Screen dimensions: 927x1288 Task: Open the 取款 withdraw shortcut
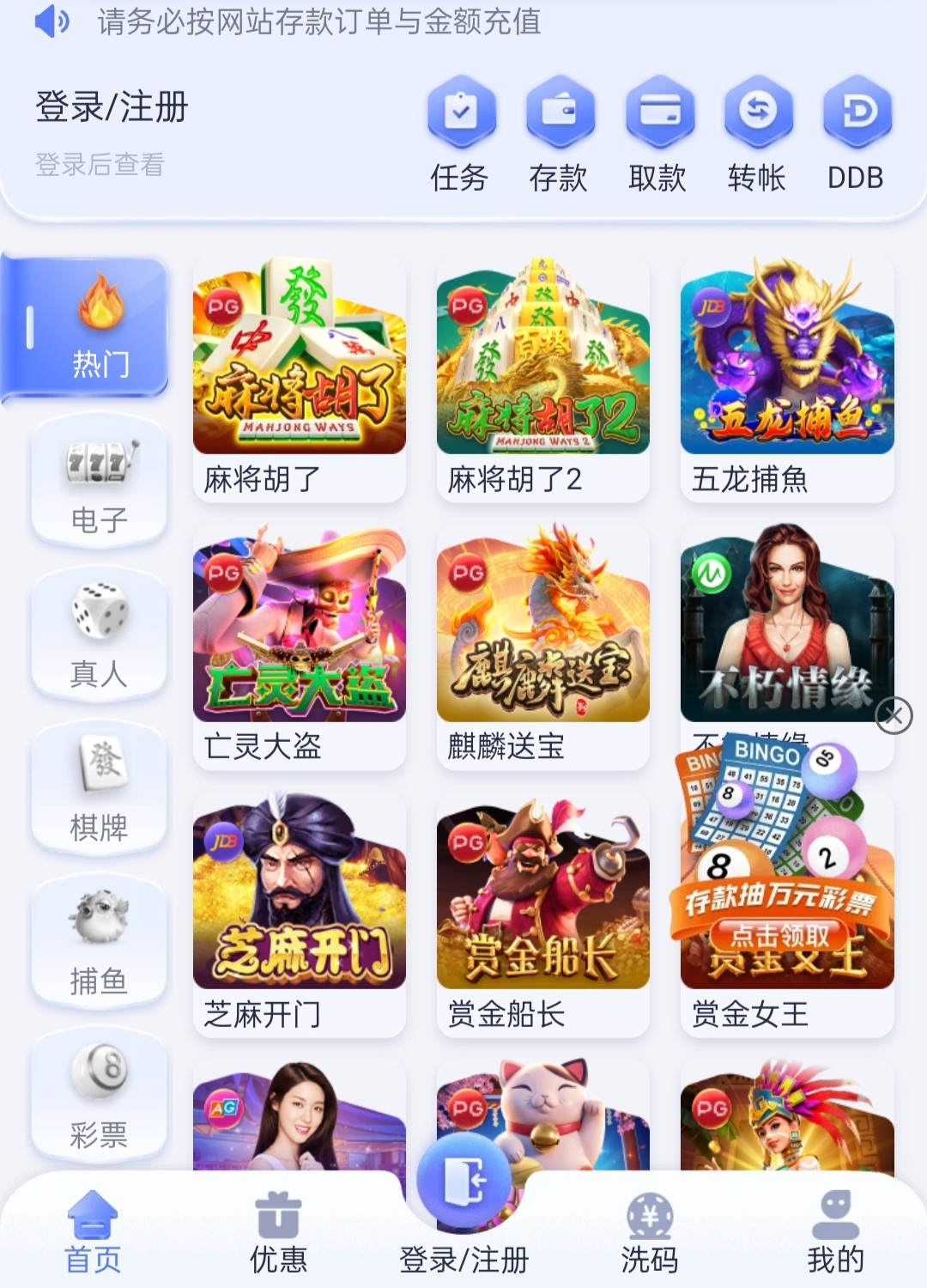tap(658, 134)
